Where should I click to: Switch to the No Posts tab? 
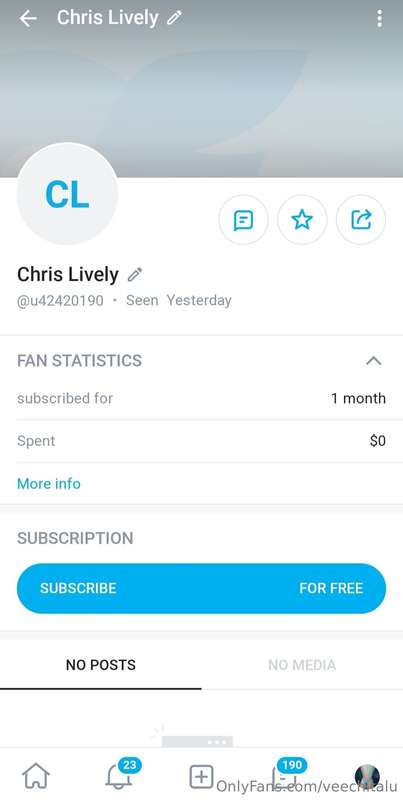(x=100, y=665)
